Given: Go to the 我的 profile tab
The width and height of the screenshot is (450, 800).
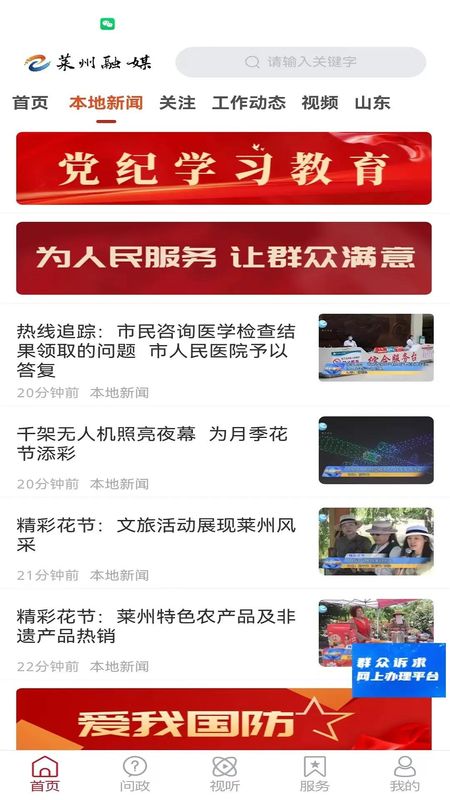Looking at the screenshot, I should coord(405,774).
